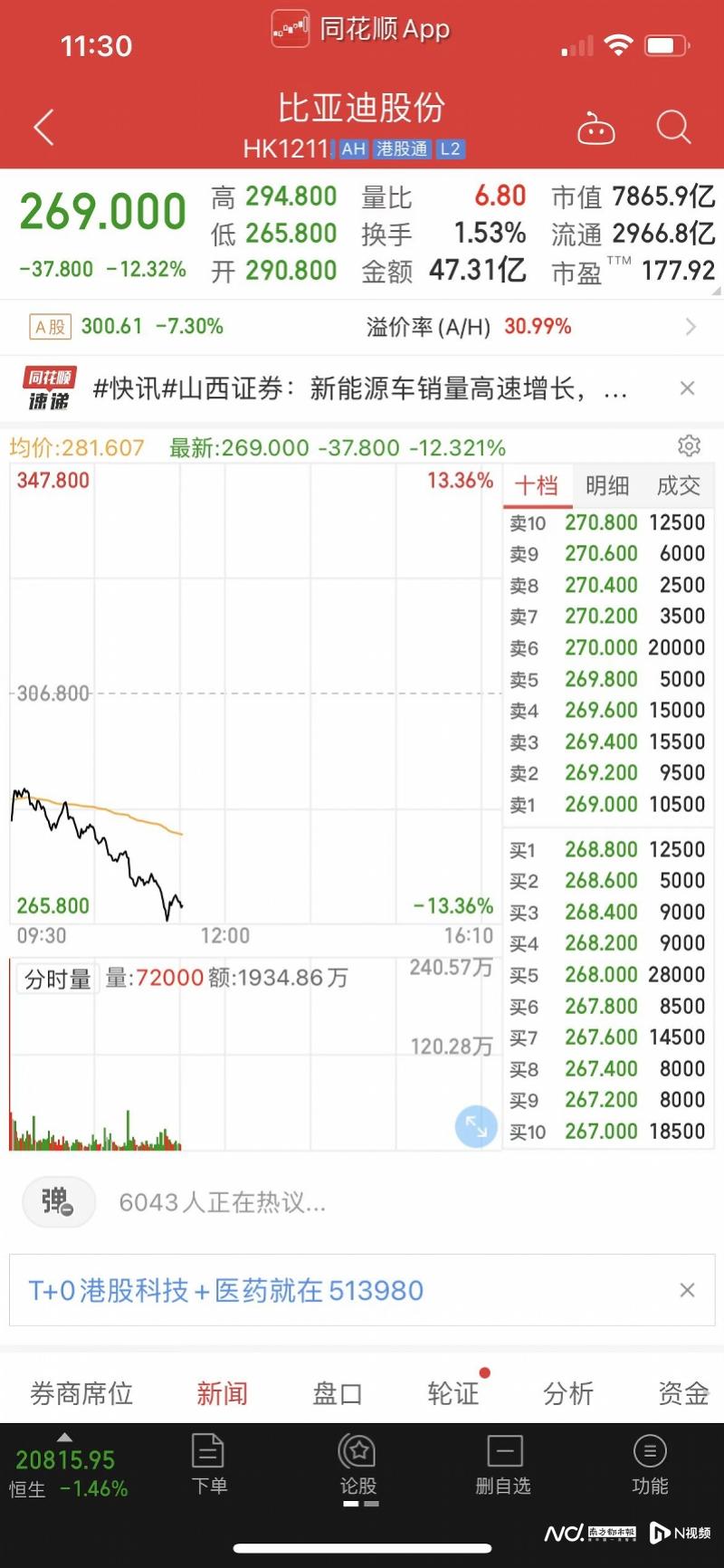Switch to the 成交 tab
The image size is (724, 1568).
pyautogui.click(x=679, y=486)
